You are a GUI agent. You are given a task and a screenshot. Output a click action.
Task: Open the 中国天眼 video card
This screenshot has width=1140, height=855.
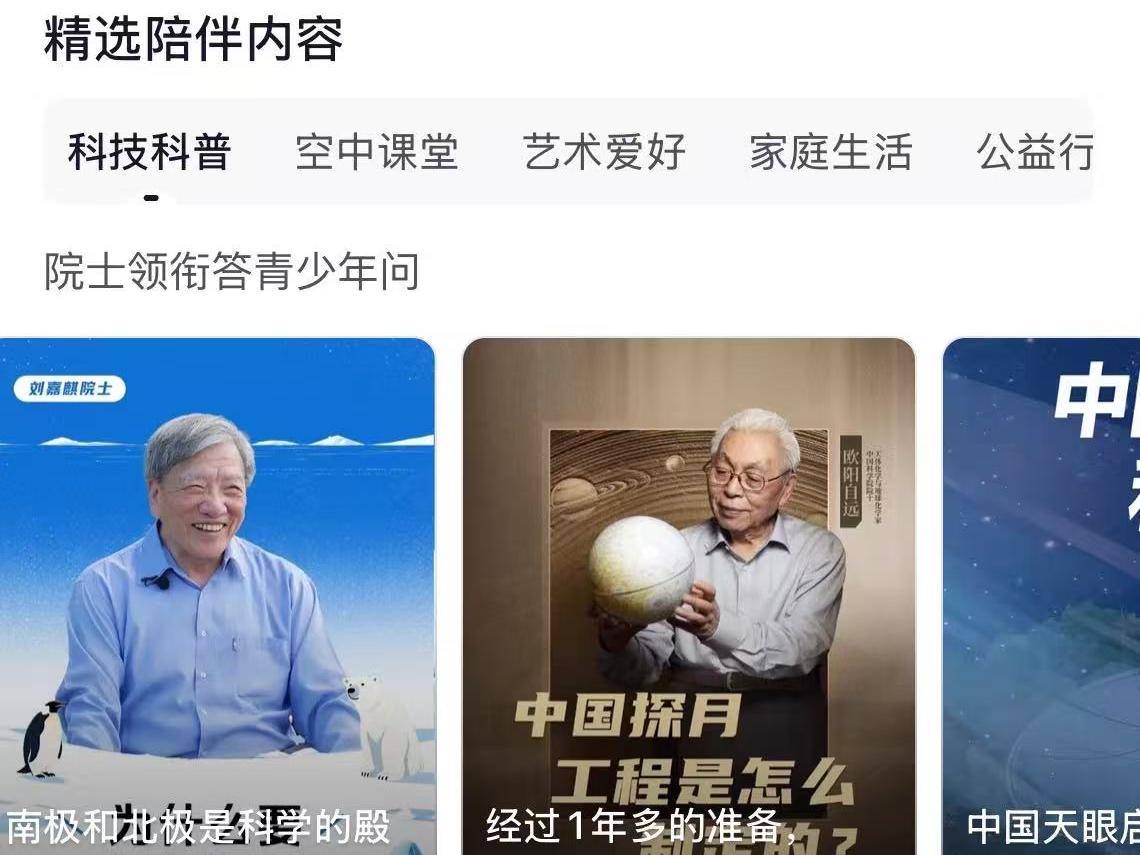(x=1041, y=595)
